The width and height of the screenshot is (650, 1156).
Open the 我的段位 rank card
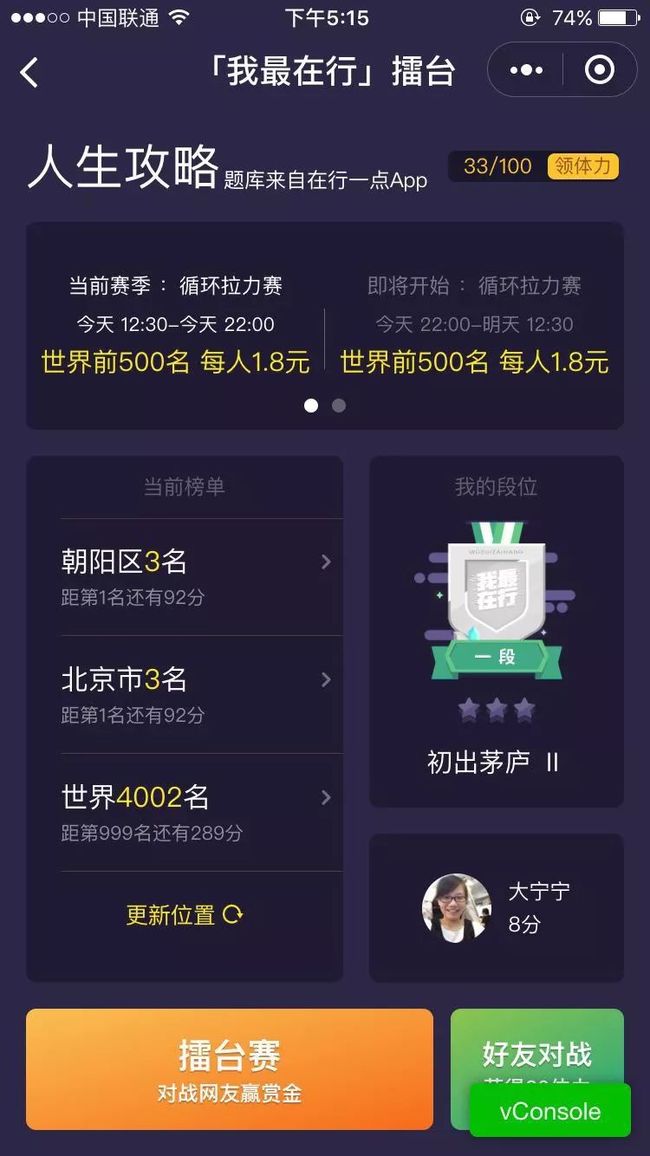pyautogui.click(x=496, y=632)
